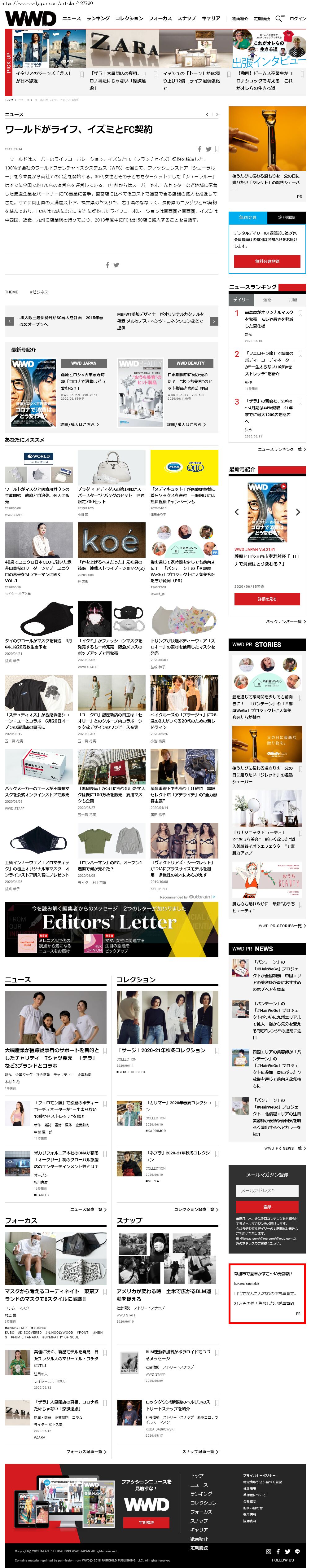311x1568 pixels.
Task: Tap the 登録 newsletter button
Action: tap(267, 1206)
